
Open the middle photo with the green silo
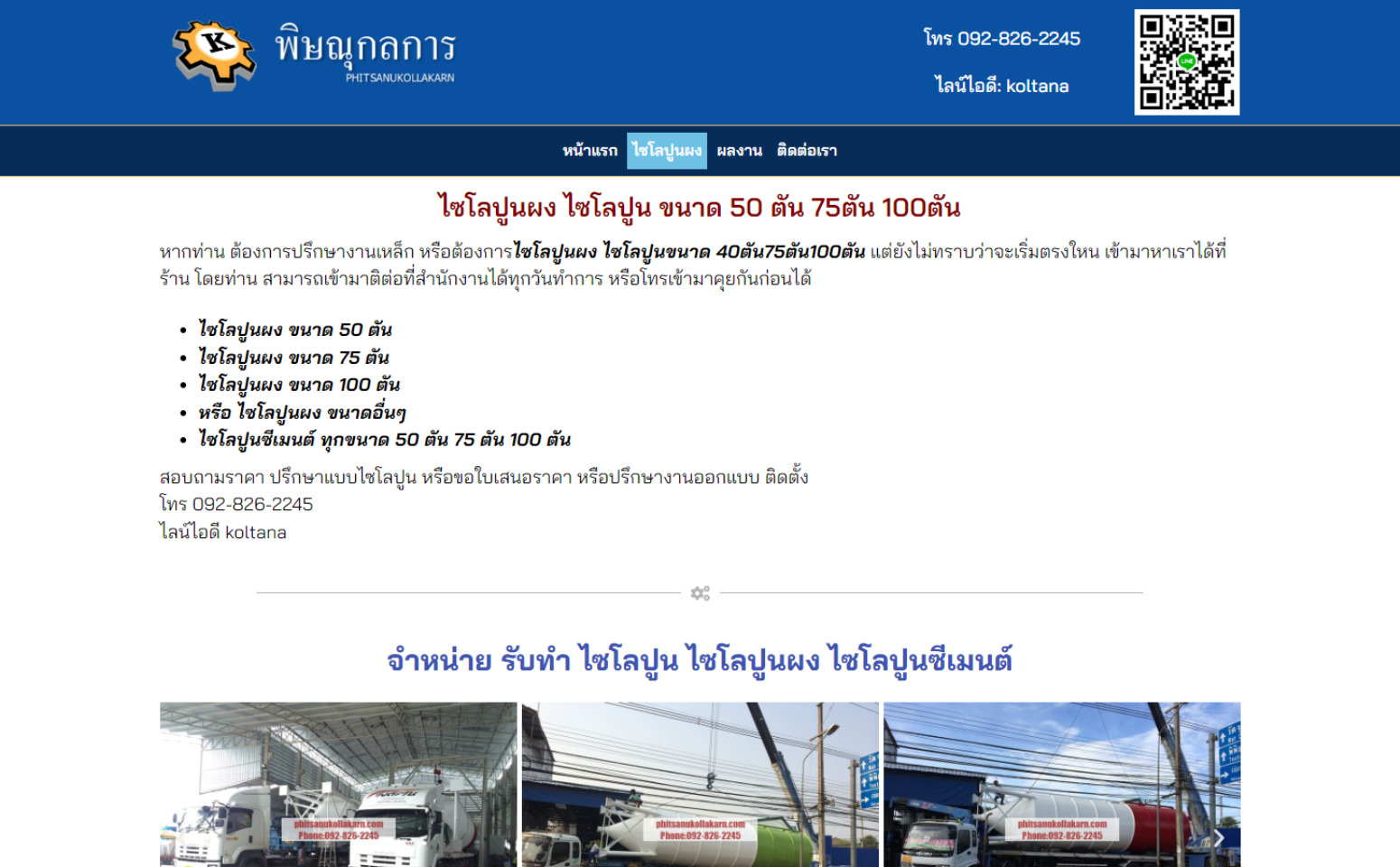pos(699,784)
